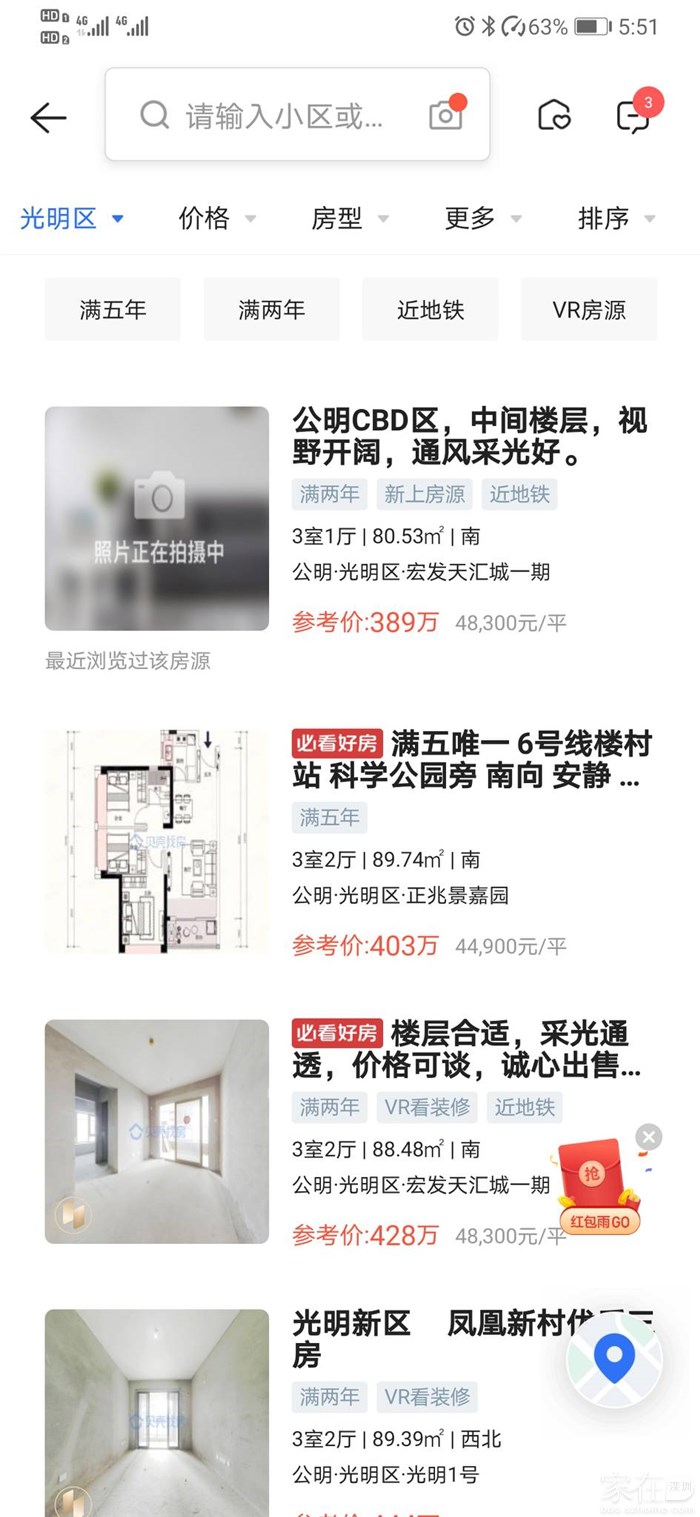Image resolution: width=700 pixels, height=1517 pixels.
Task: Open saved favorite homes icon
Action: point(554,116)
